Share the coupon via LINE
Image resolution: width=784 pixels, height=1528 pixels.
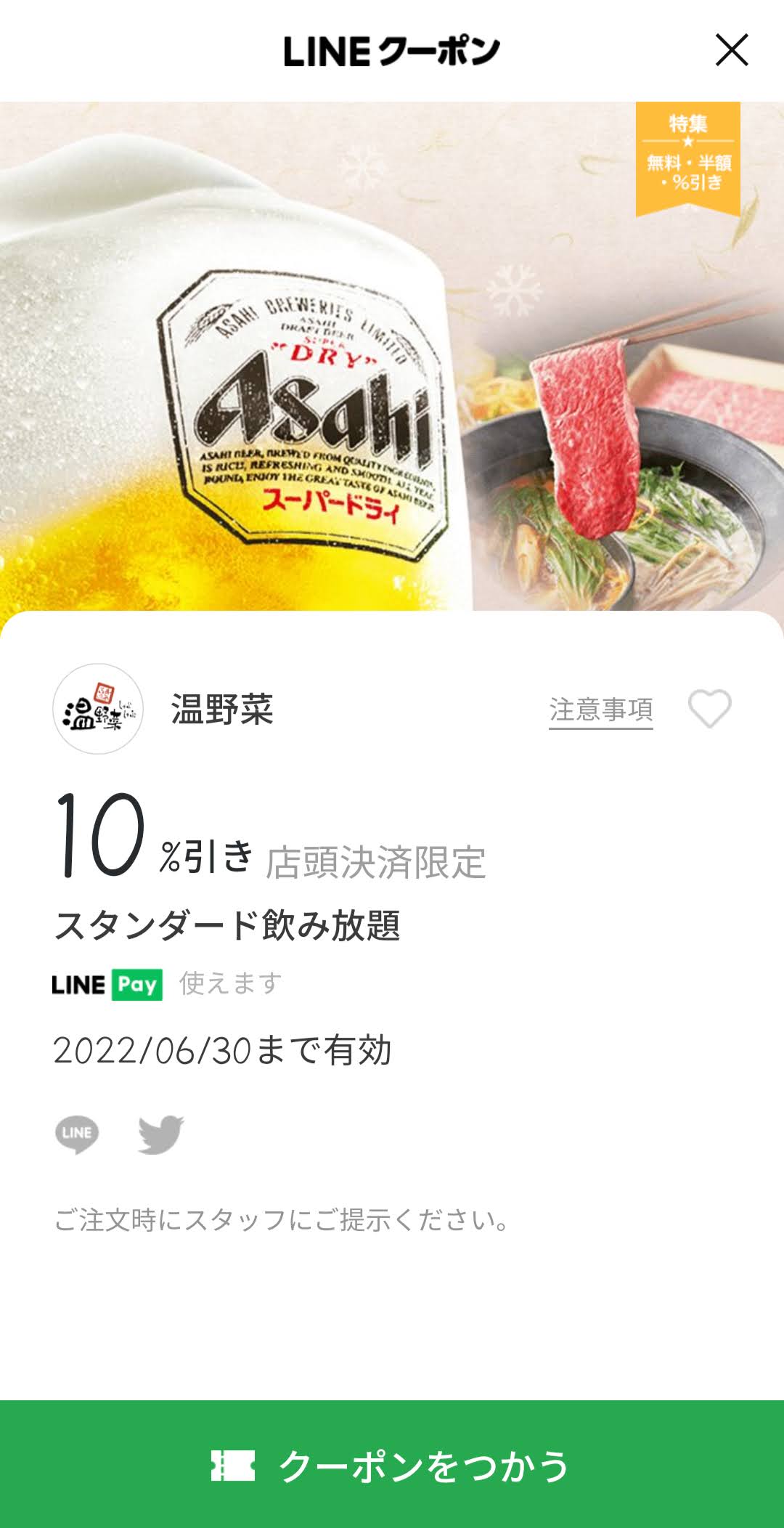[x=77, y=1134]
